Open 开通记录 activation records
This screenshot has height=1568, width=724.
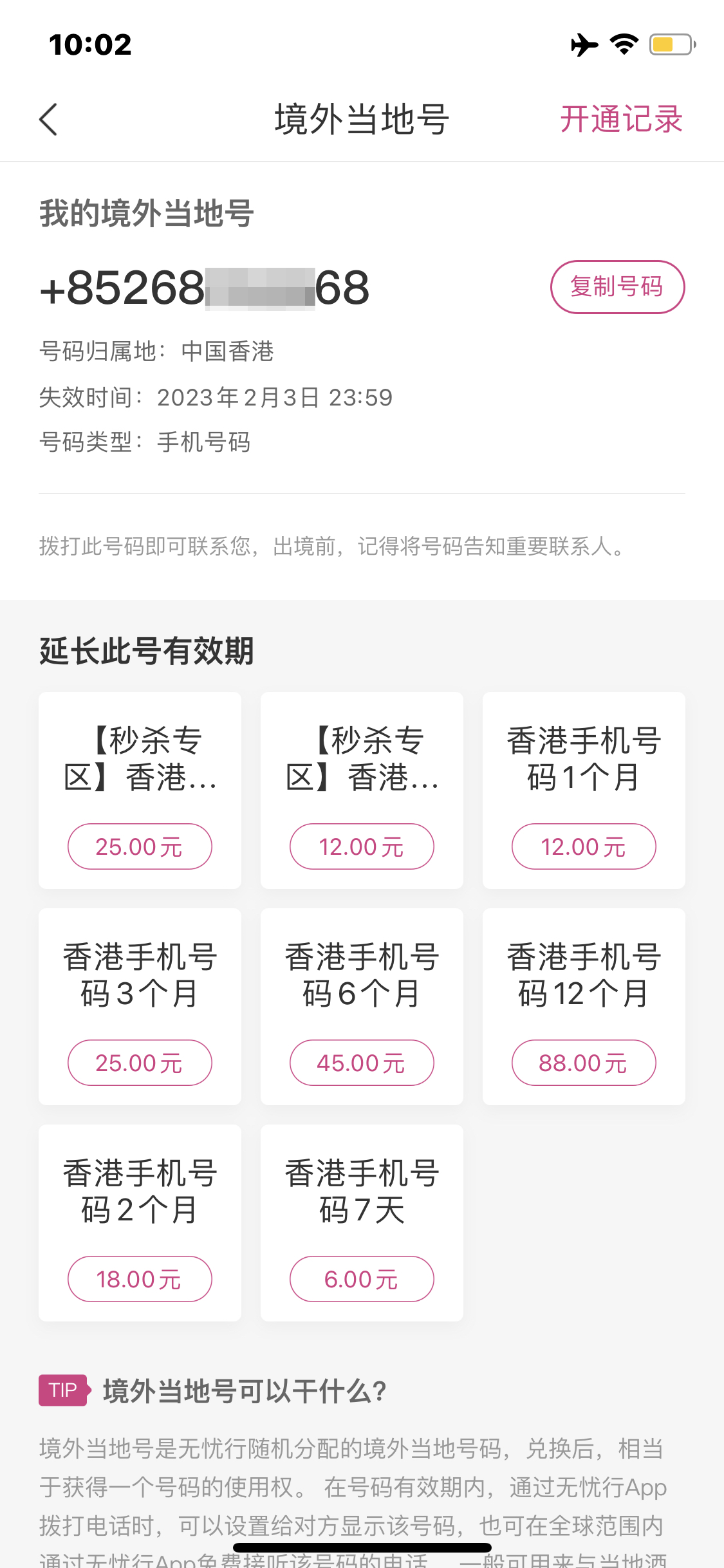(621, 120)
